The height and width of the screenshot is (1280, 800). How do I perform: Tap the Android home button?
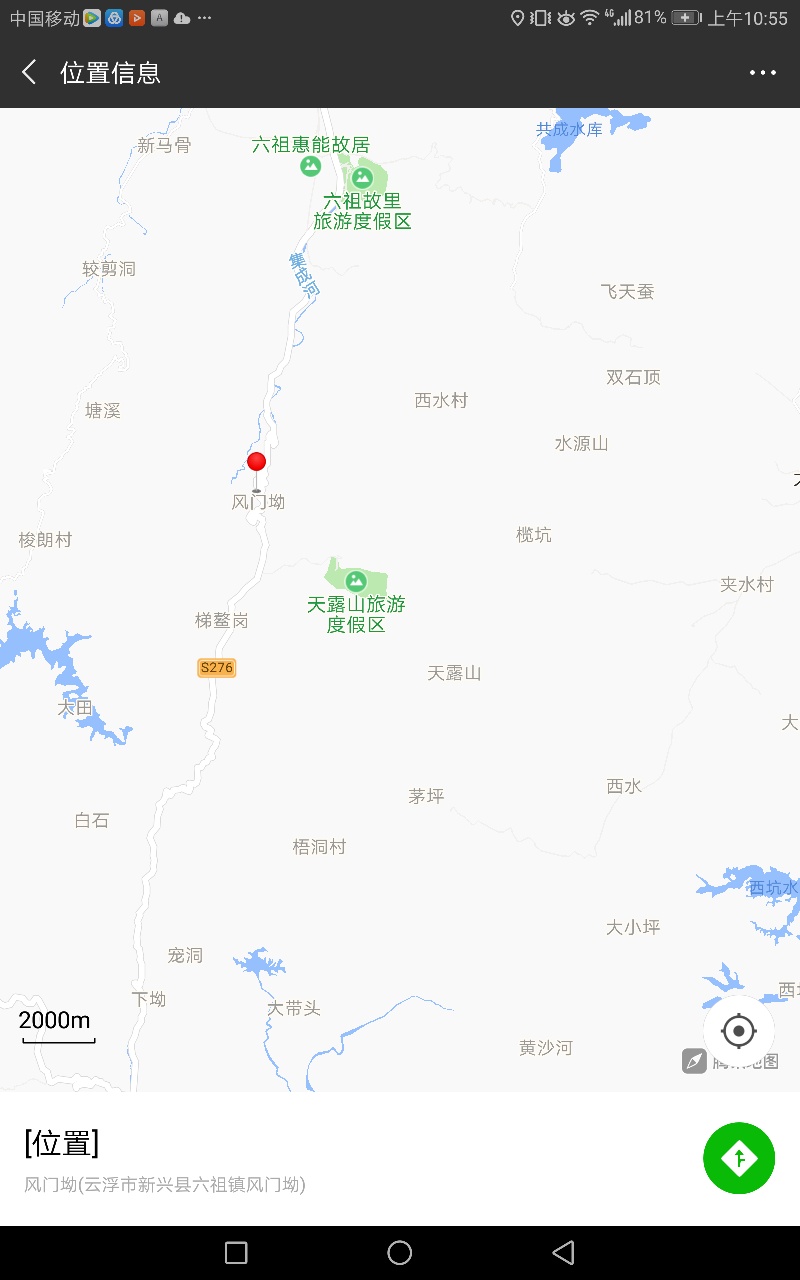(x=399, y=1253)
